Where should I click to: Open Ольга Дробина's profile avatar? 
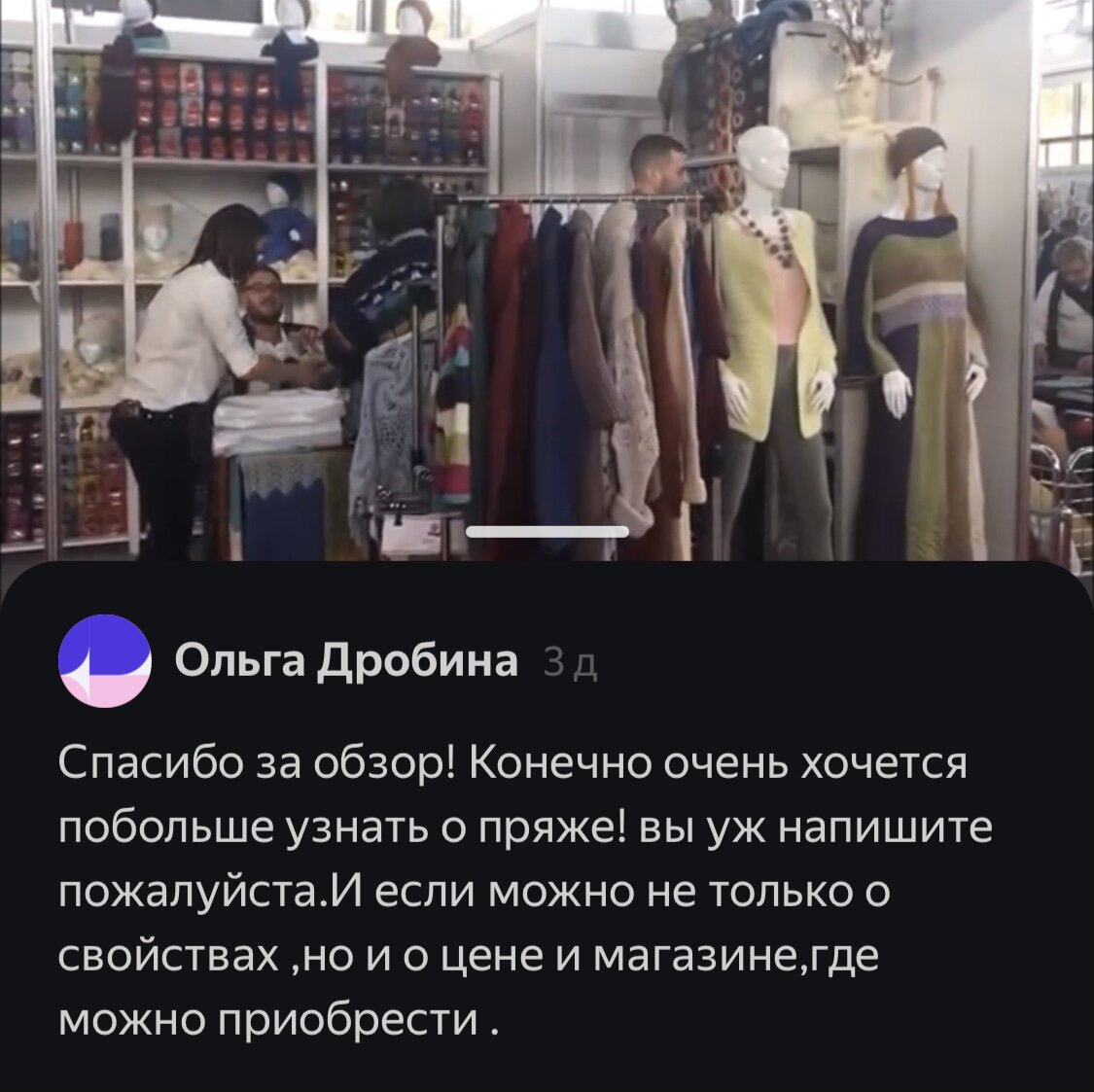105,660
